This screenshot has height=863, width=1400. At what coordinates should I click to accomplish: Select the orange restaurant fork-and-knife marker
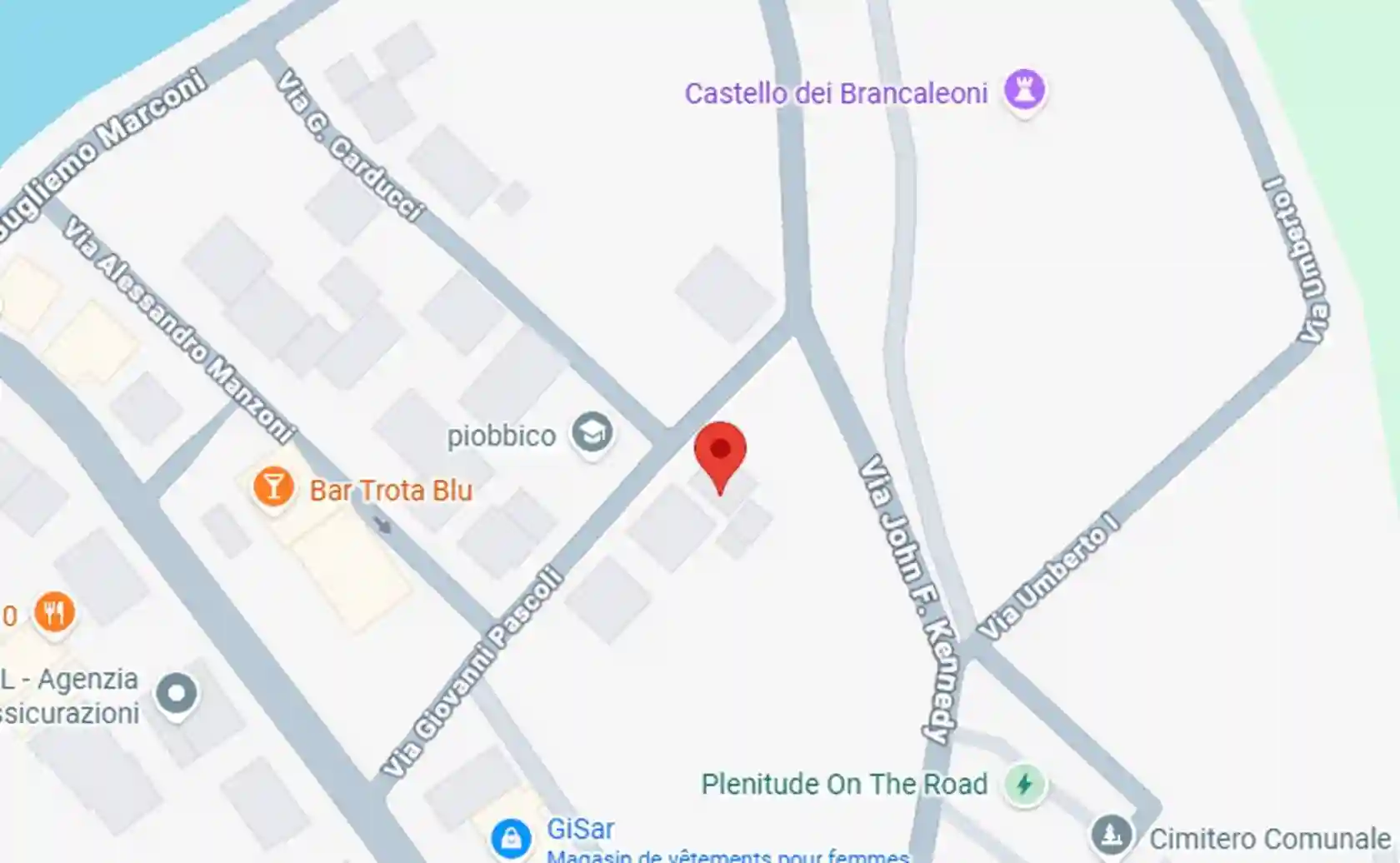click(54, 615)
